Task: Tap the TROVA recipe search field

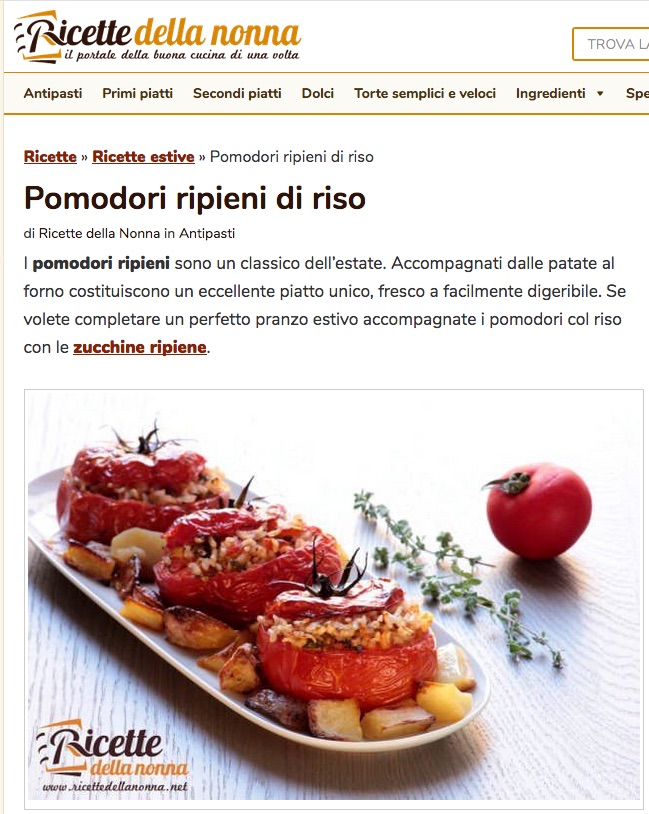Action: [x=611, y=44]
